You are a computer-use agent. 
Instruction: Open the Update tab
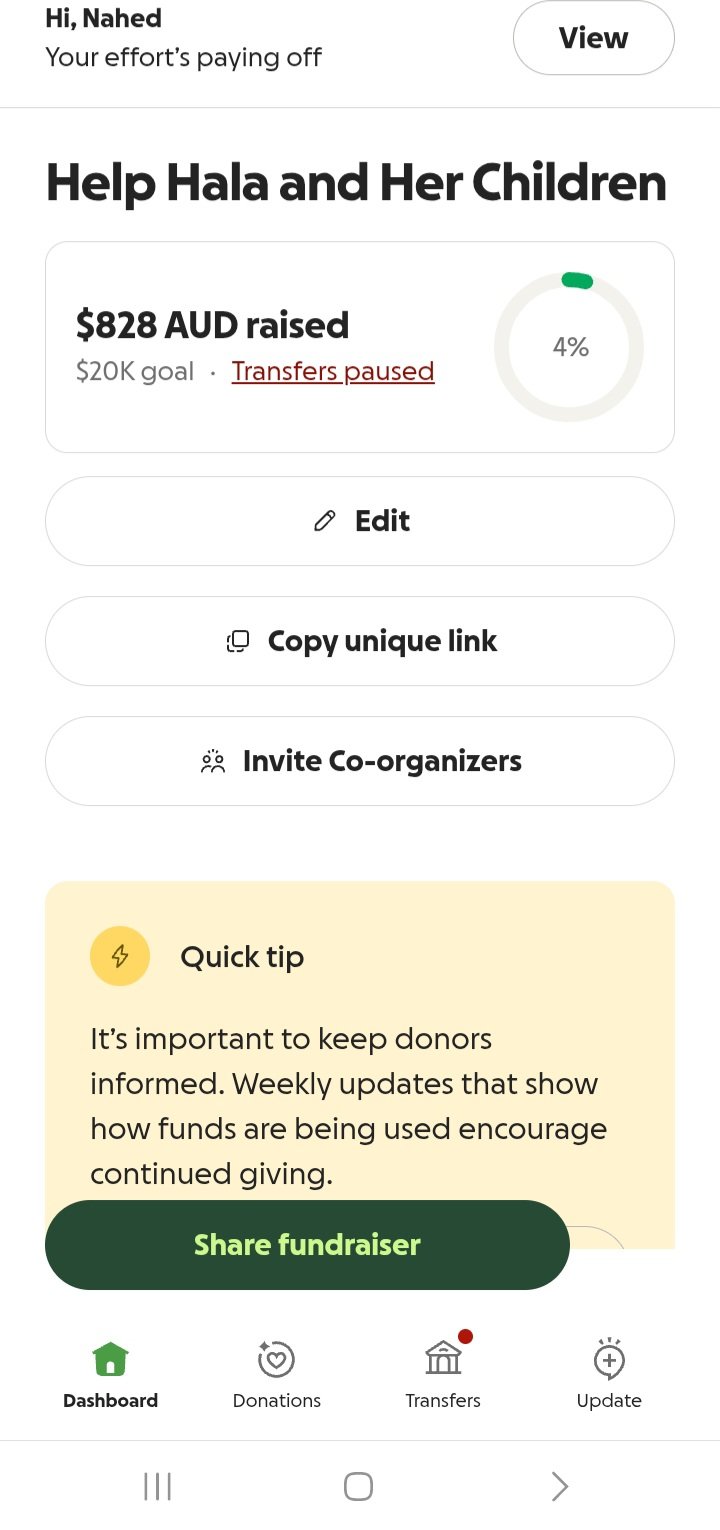609,1375
